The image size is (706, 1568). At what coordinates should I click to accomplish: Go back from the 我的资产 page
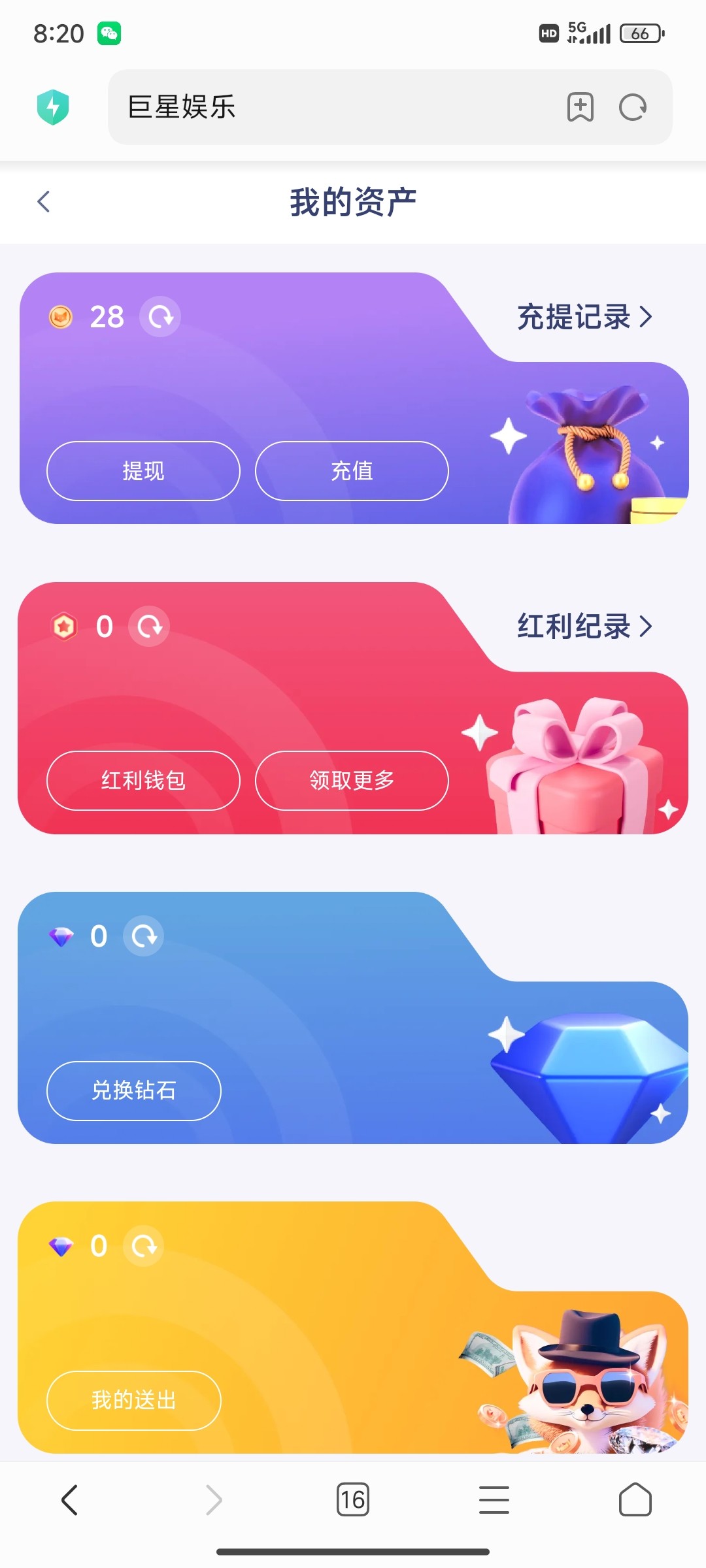coord(44,201)
